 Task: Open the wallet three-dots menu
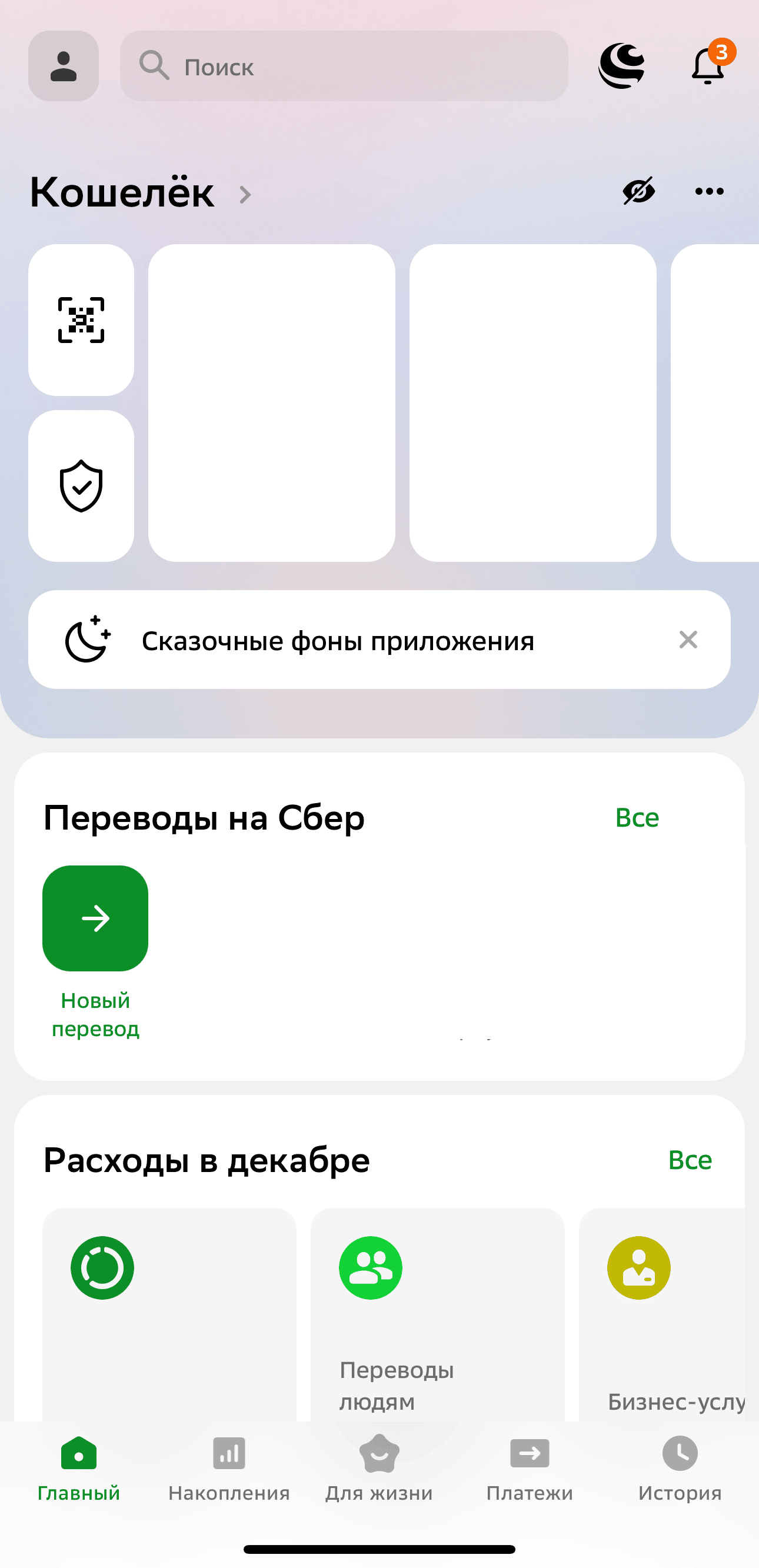709,192
